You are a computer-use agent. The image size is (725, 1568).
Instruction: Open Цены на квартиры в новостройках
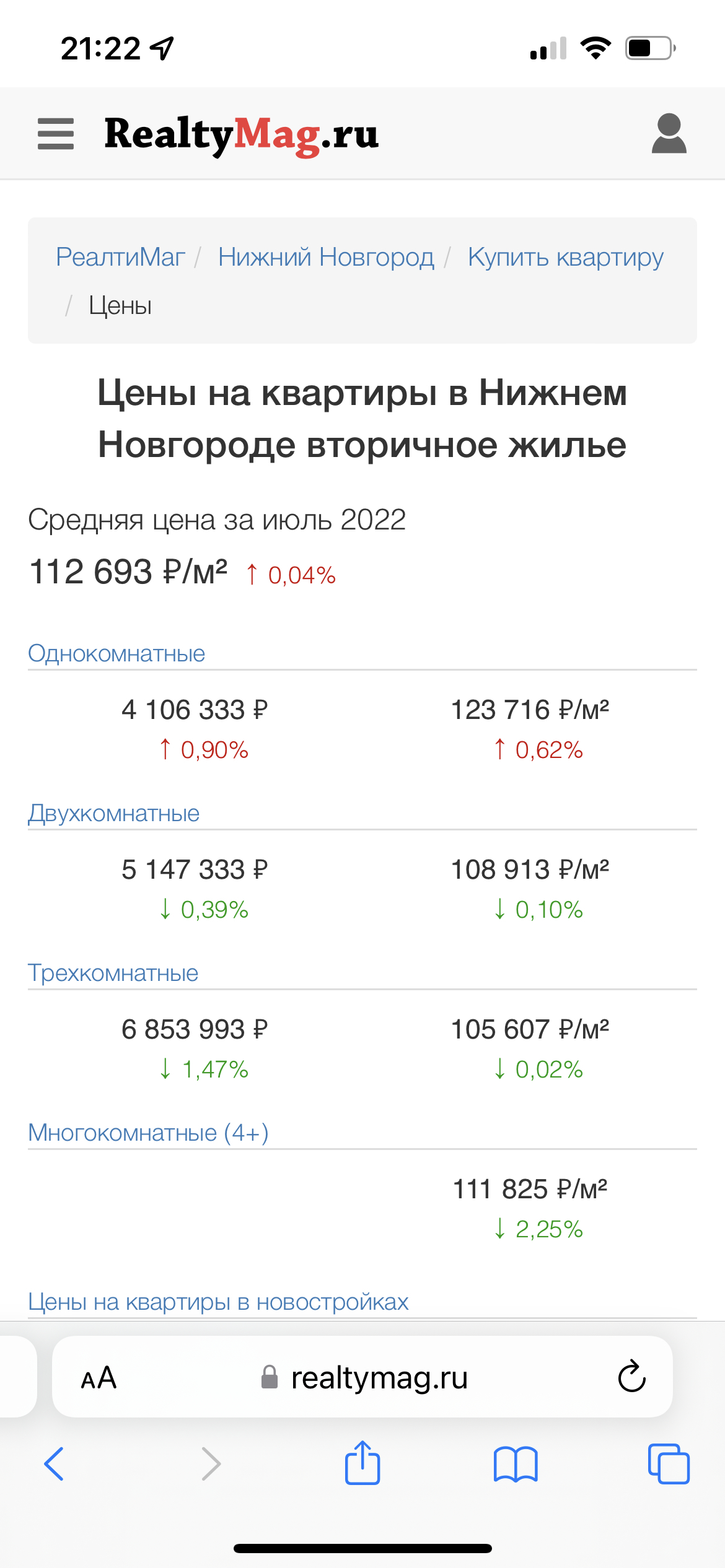(x=218, y=1302)
